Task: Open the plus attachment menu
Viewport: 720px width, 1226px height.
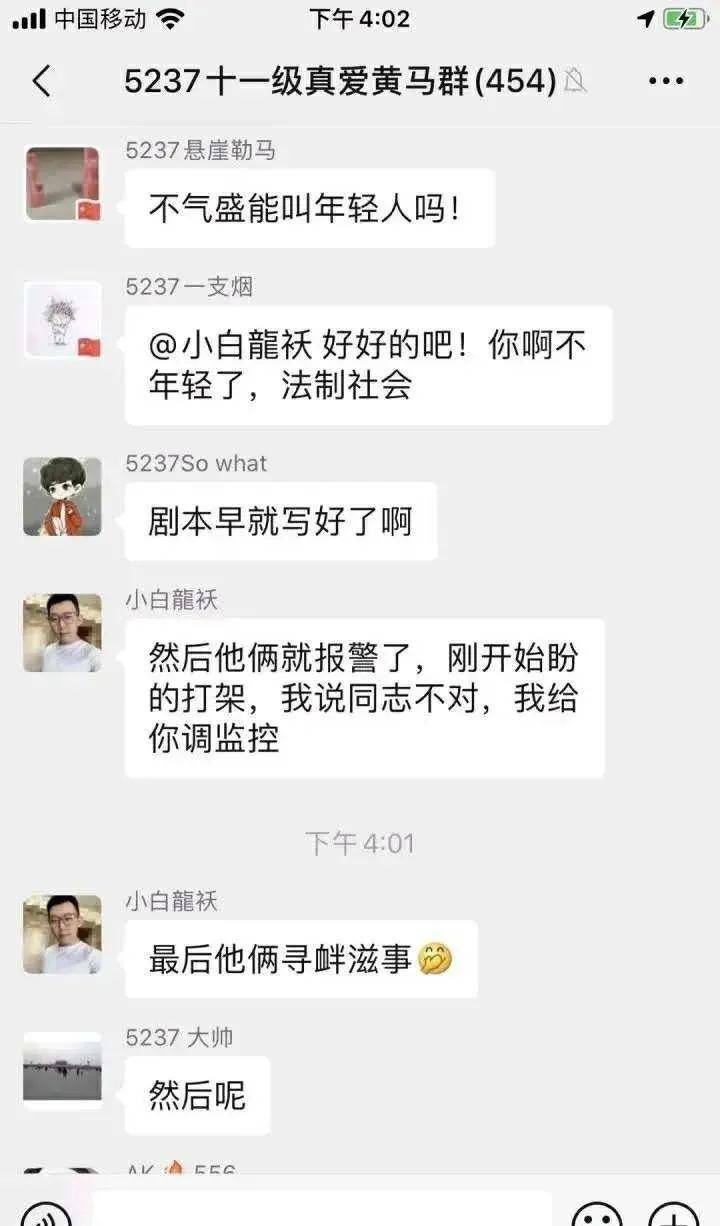Action: [673, 1216]
